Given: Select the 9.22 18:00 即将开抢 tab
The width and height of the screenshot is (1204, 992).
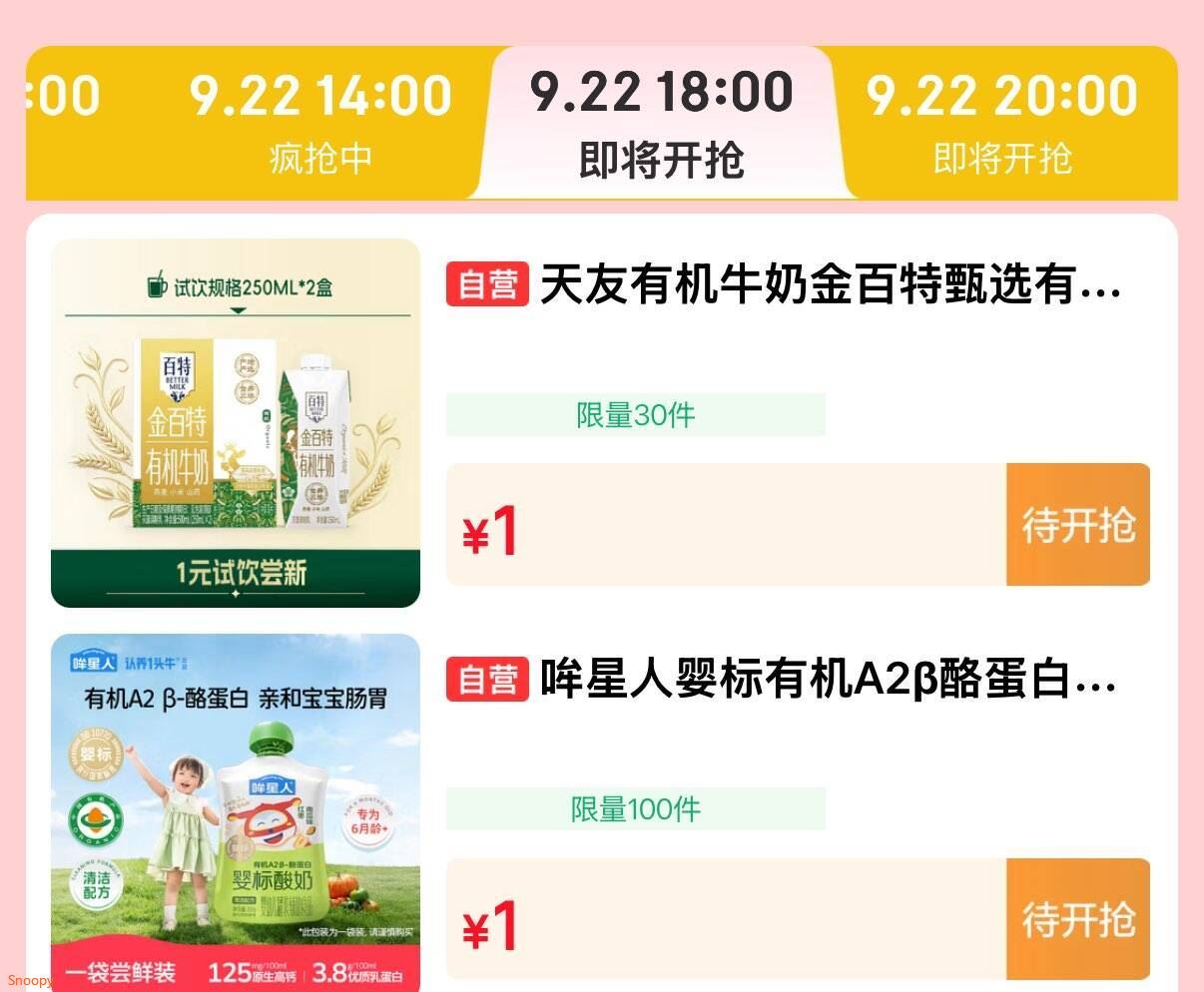Looking at the screenshot, I should tap(662, 124).
